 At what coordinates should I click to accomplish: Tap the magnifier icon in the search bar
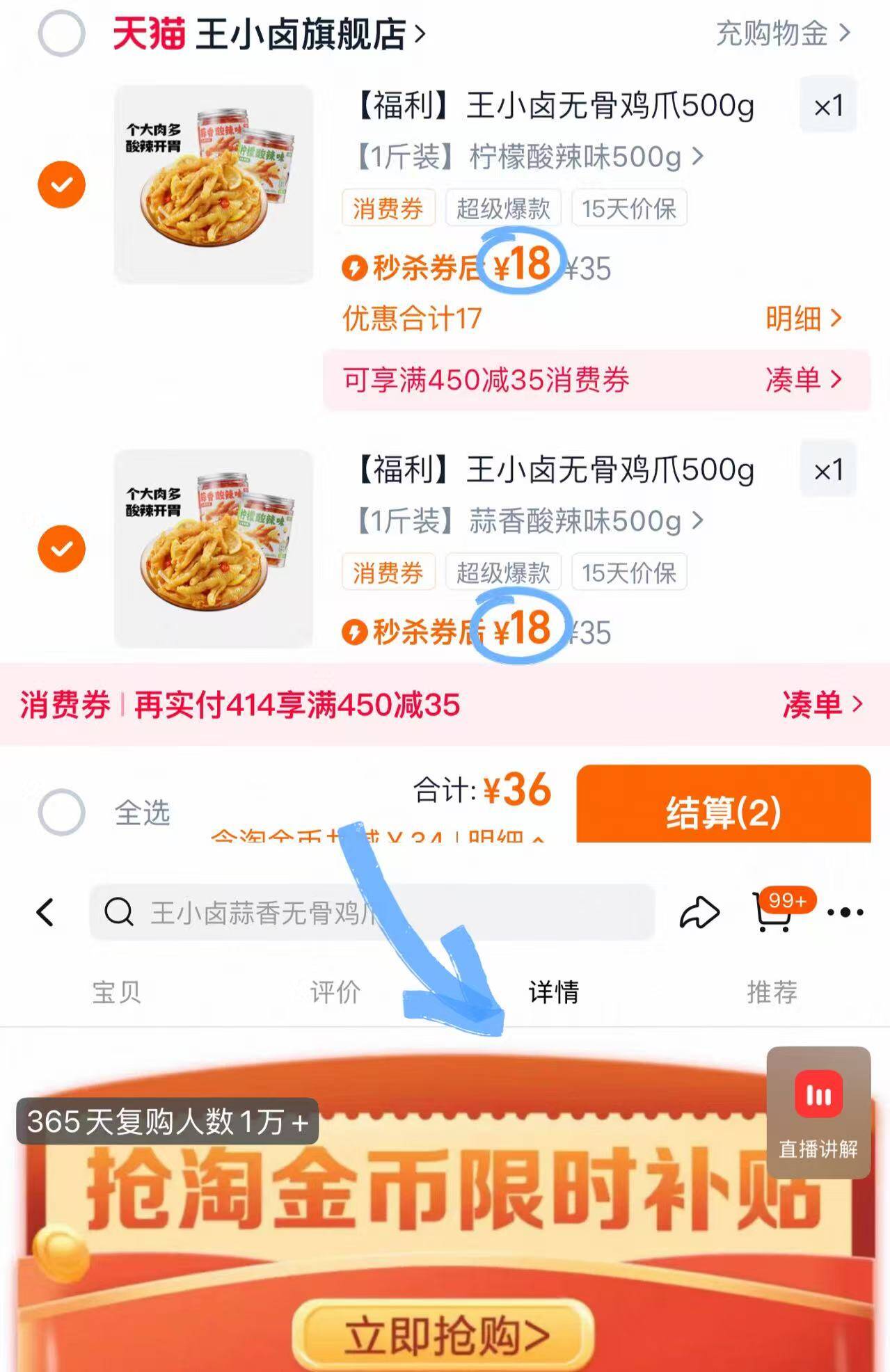(x=120, y=910)
